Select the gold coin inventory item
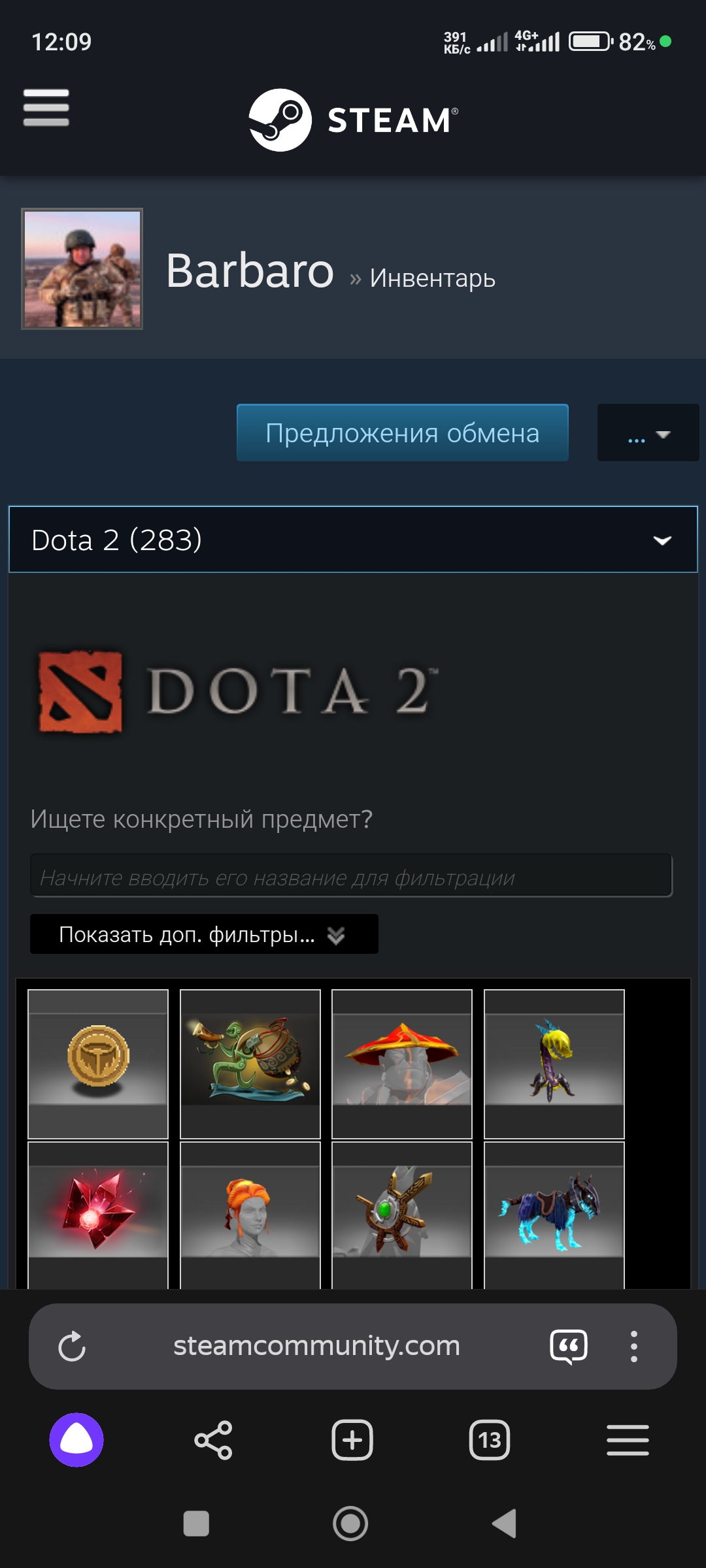This screenshot has height=1568, width=706. pyautogui.click(x=98, y=1064)
